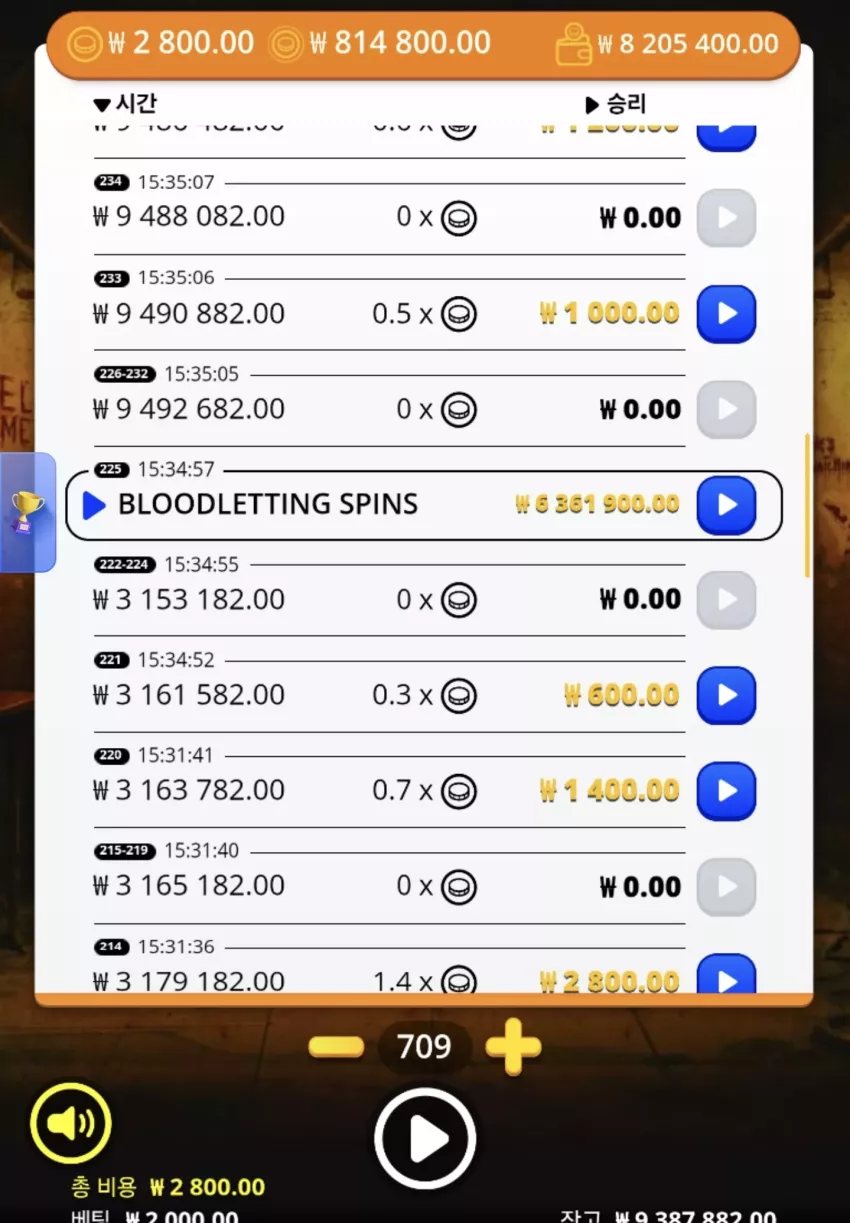This screenshot has width=850, height=1223.
Task: Replay round 221 that won ₩600.00
Action: [726, 695]
